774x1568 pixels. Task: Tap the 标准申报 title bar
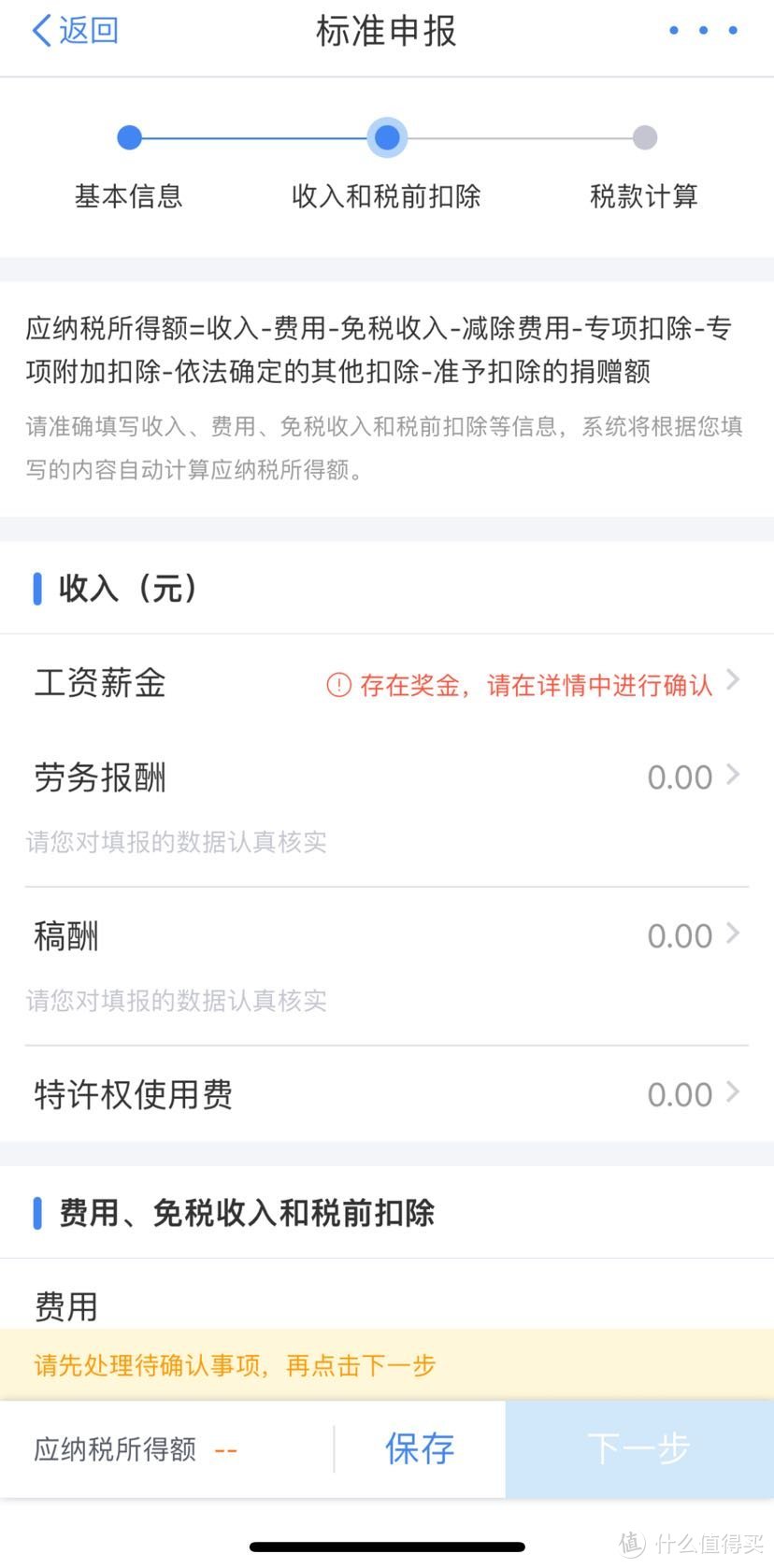point(387,30)
